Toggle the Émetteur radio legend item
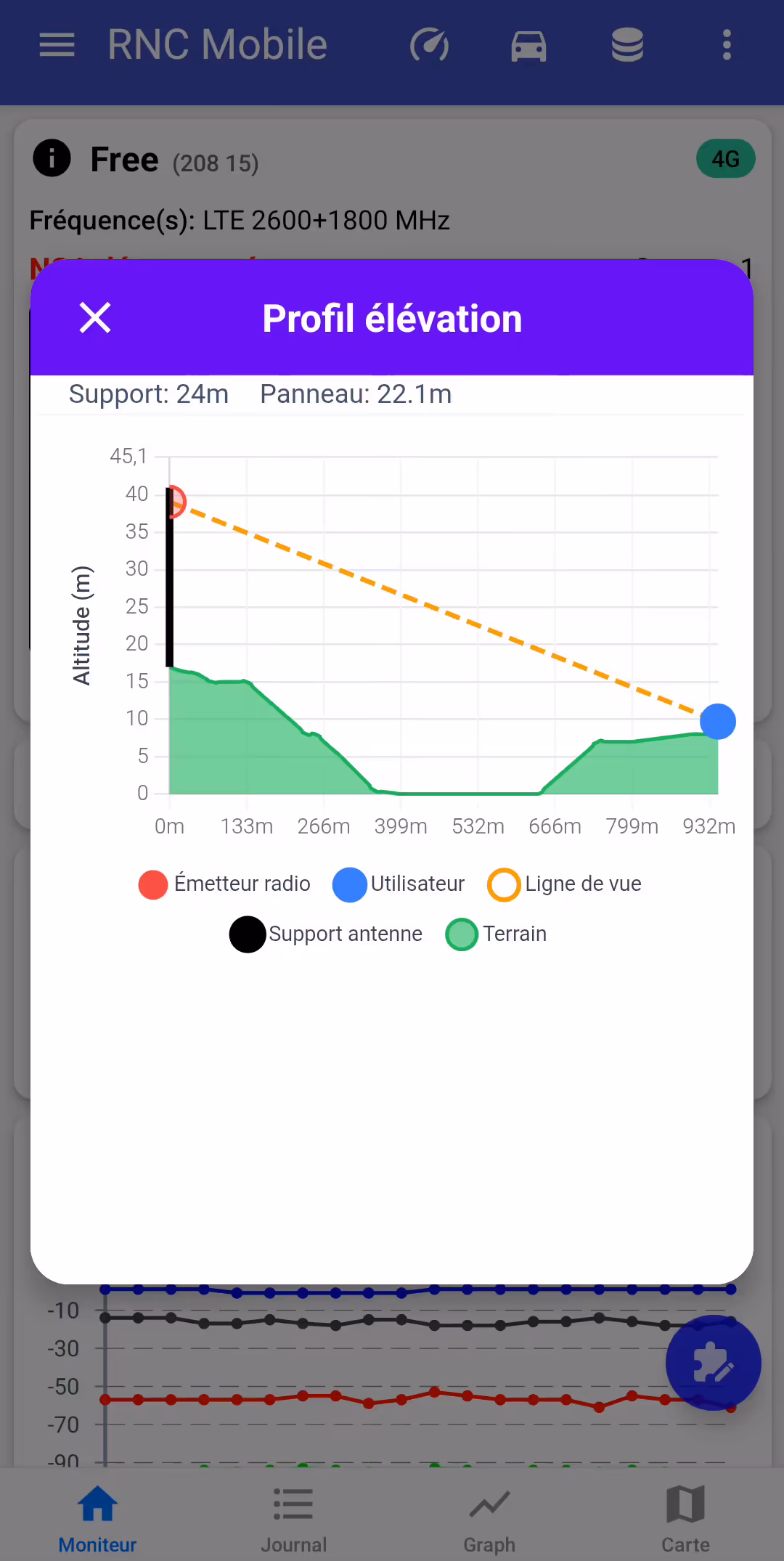784x1561 pixels. coord(224,884)
